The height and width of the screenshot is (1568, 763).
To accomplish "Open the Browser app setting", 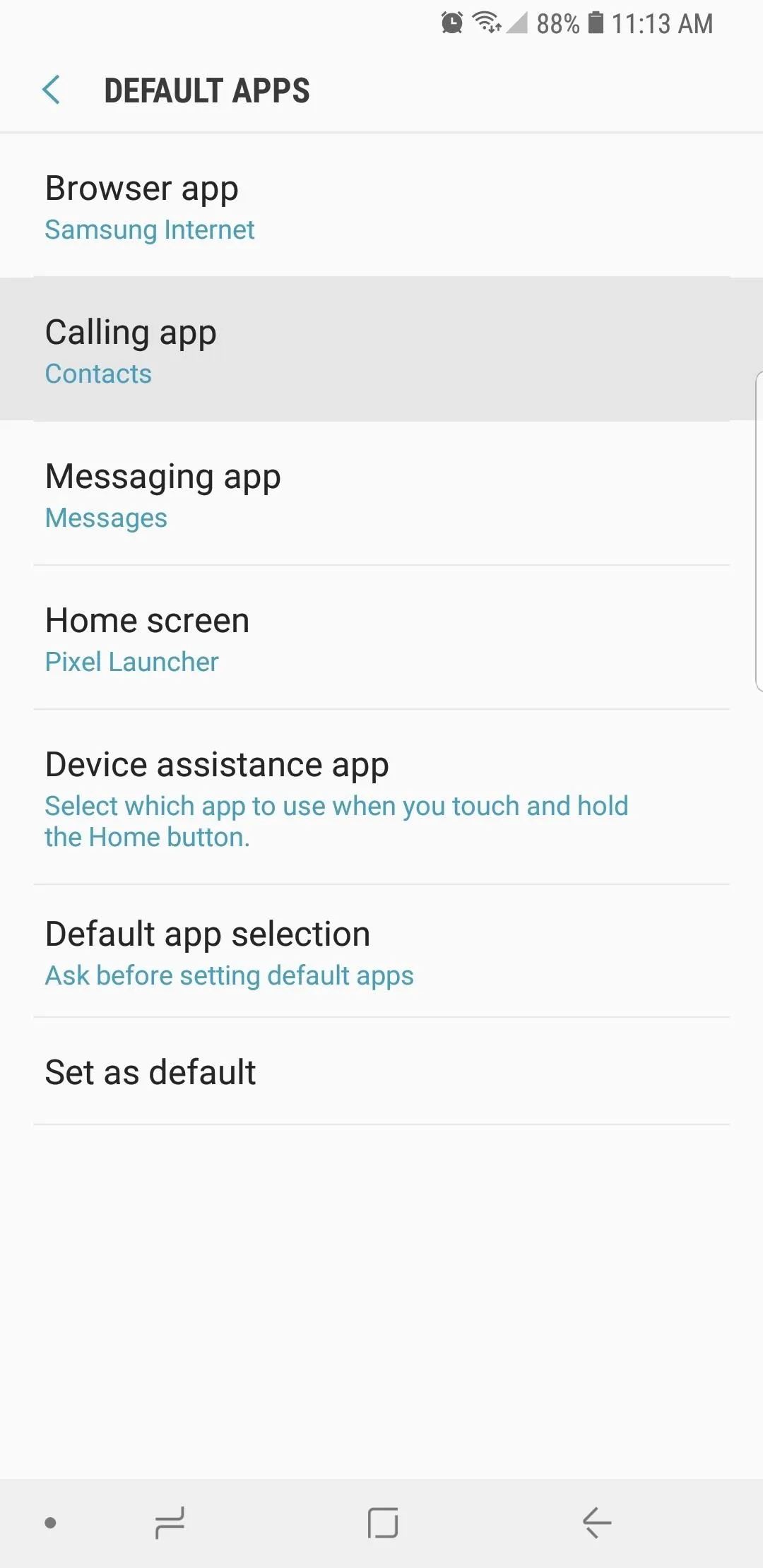I will pos(381,206).
